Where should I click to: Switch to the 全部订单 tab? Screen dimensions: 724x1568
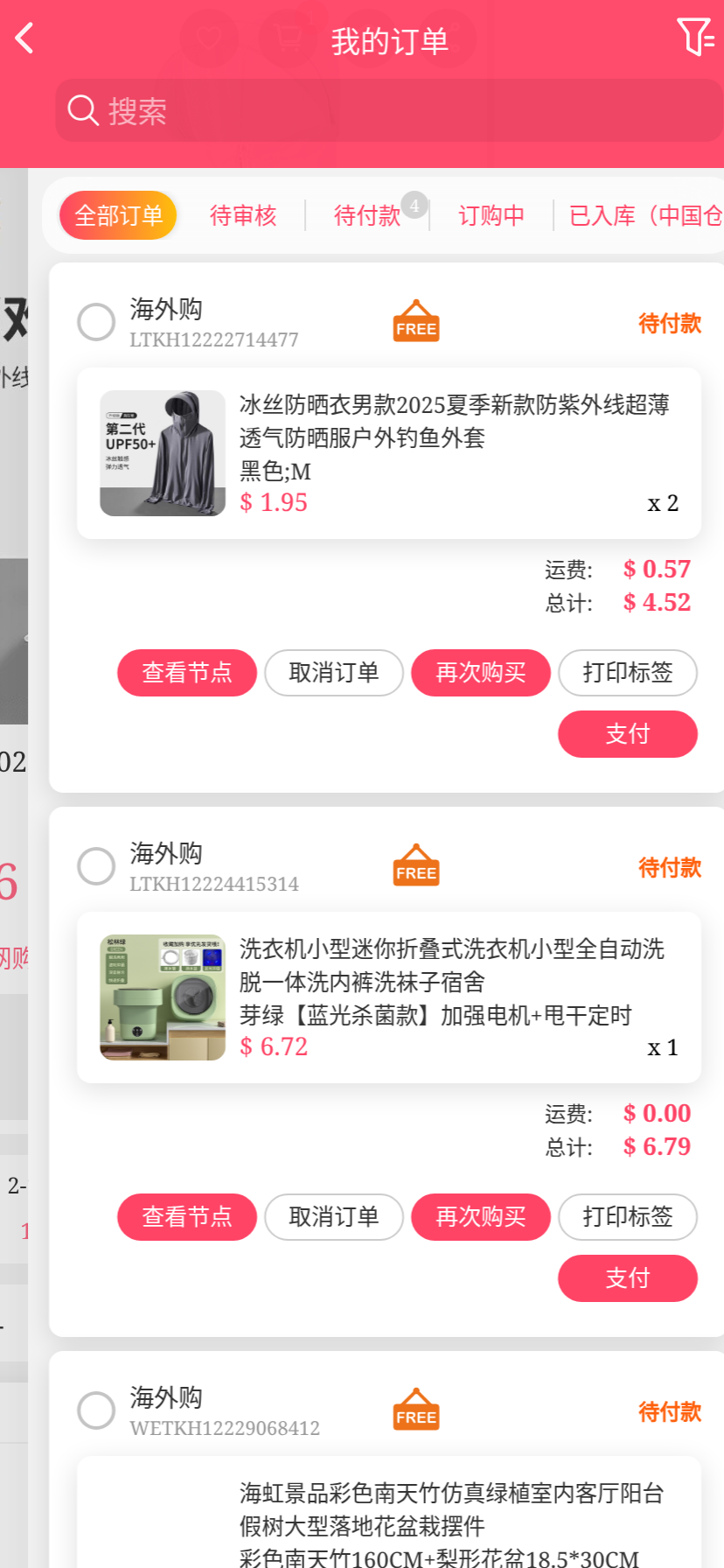[118, 215]
